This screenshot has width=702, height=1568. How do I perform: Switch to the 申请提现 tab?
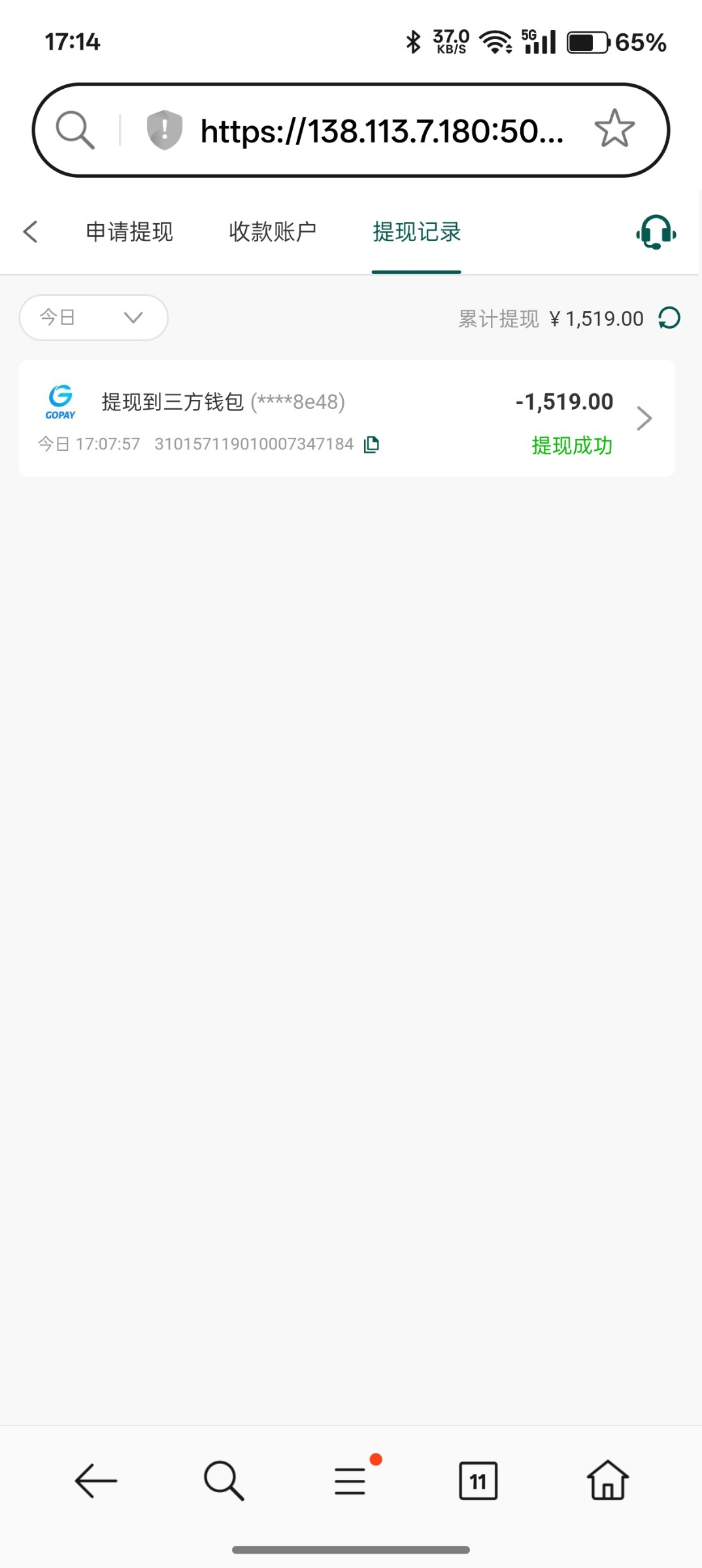click(129, 232)
